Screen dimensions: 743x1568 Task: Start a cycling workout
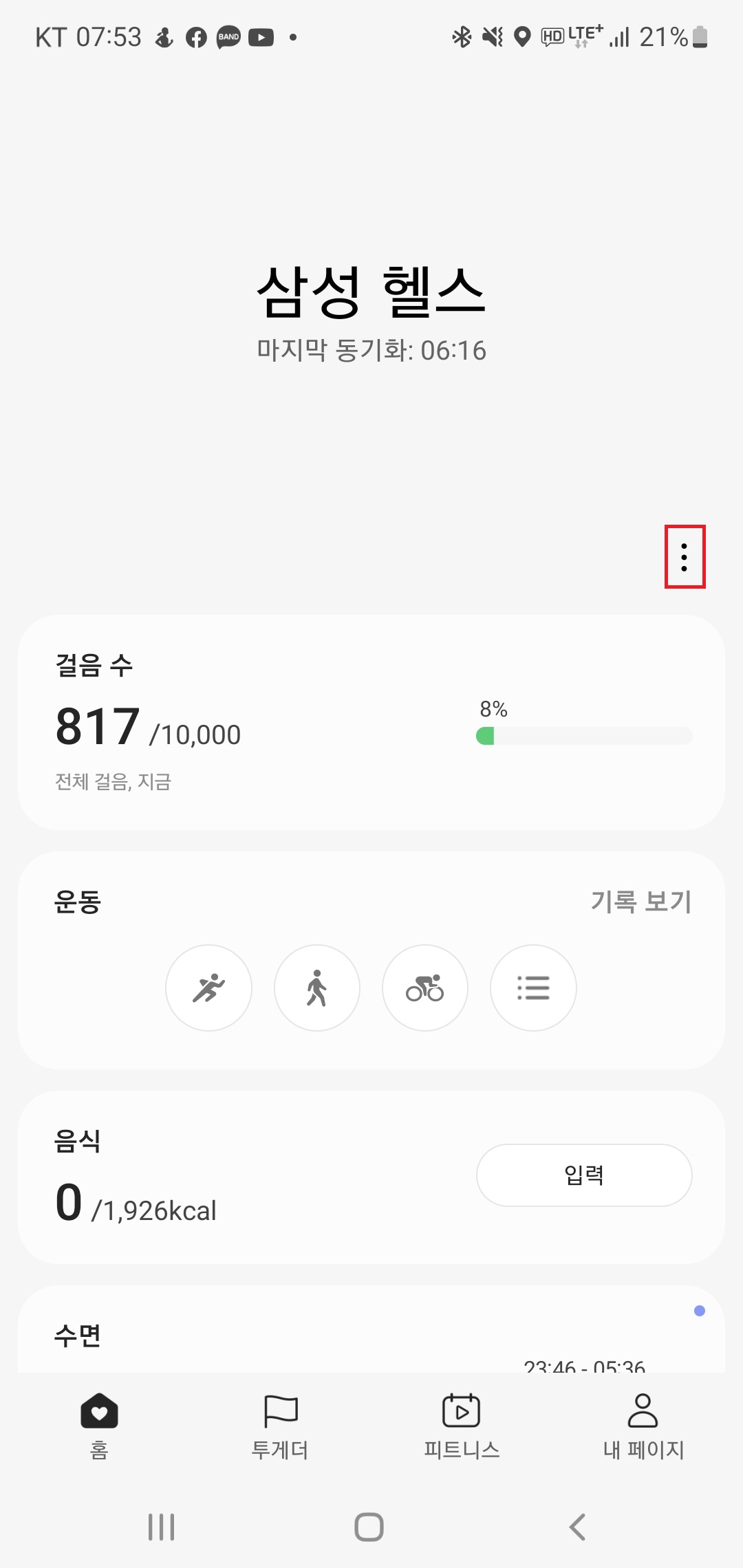tap(425, 988)
